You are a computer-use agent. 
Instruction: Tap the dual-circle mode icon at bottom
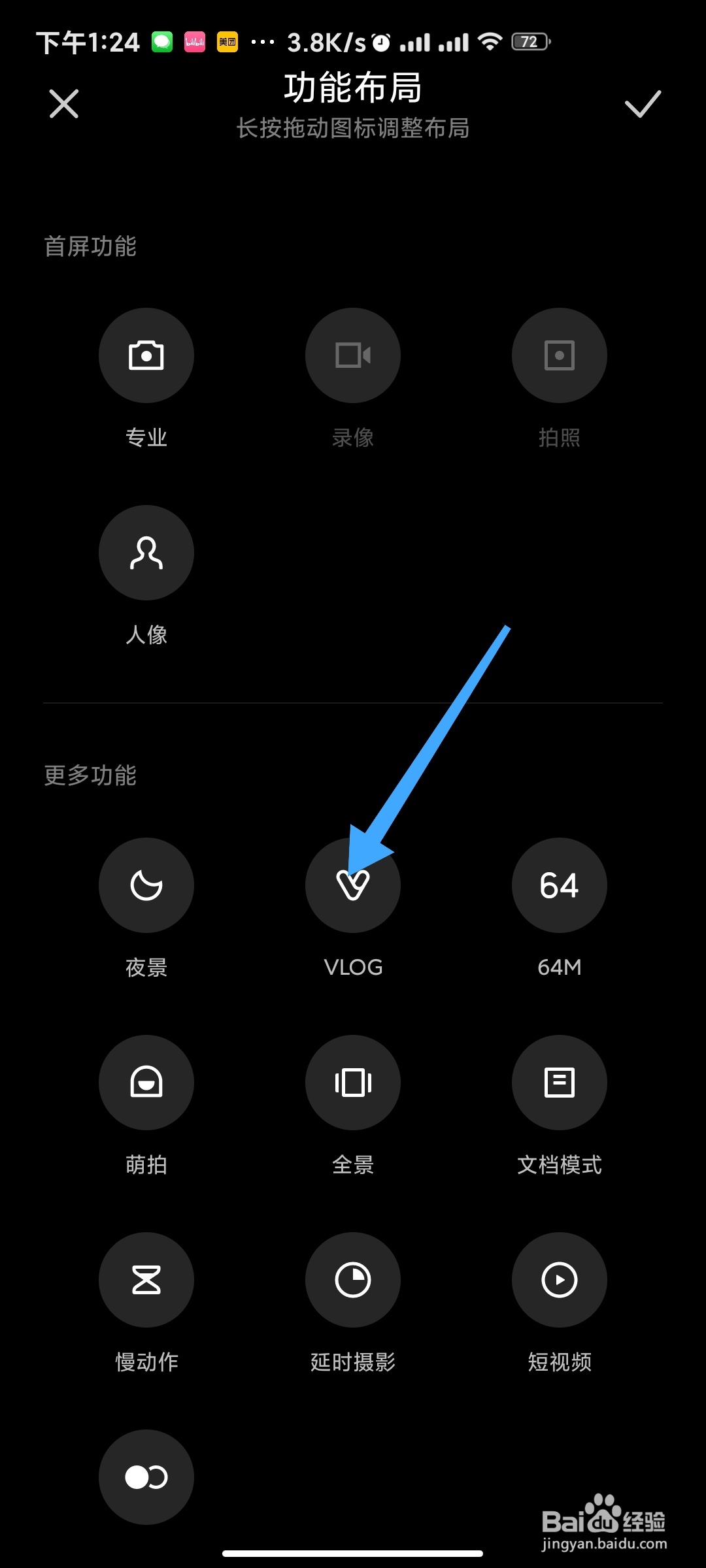[146, 1477]
